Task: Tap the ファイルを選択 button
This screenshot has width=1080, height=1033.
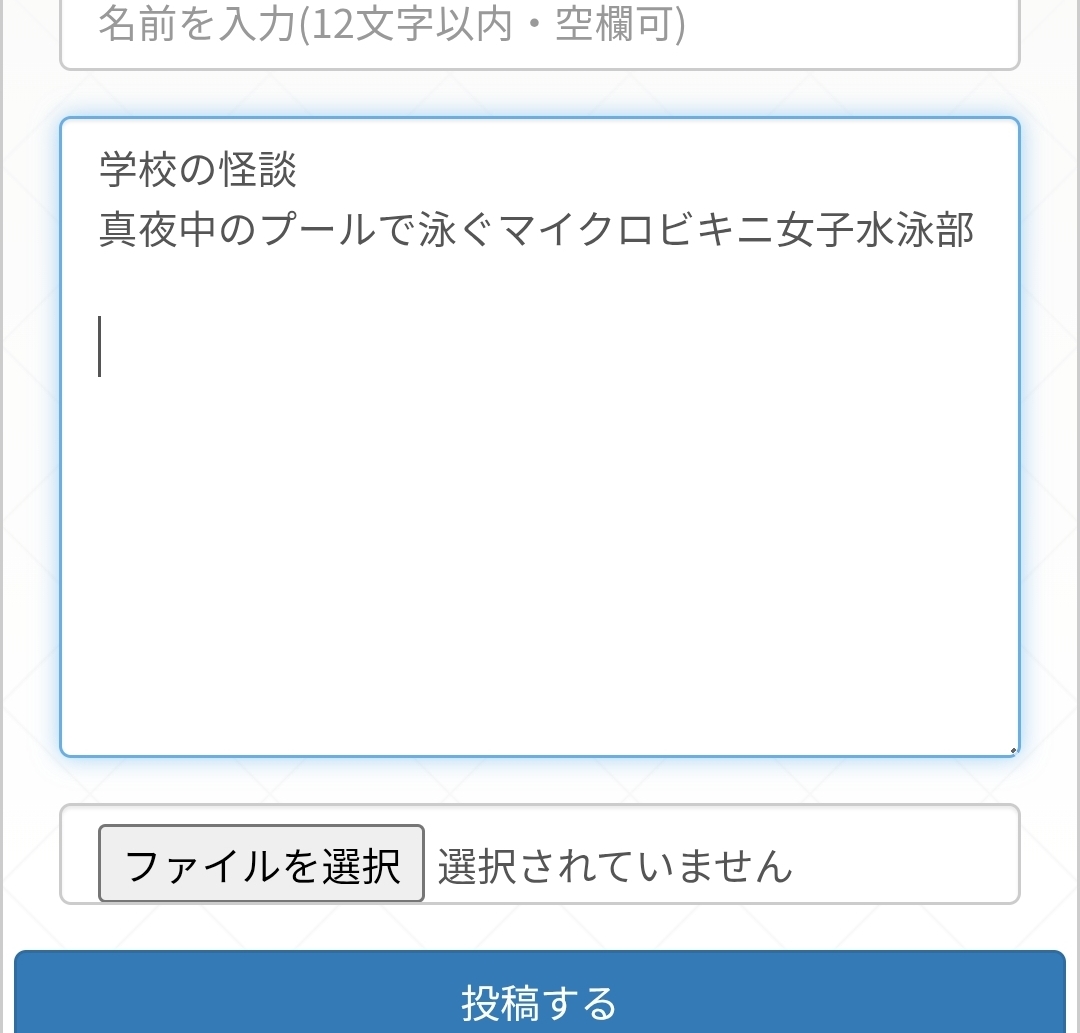Action: (261, 863)
